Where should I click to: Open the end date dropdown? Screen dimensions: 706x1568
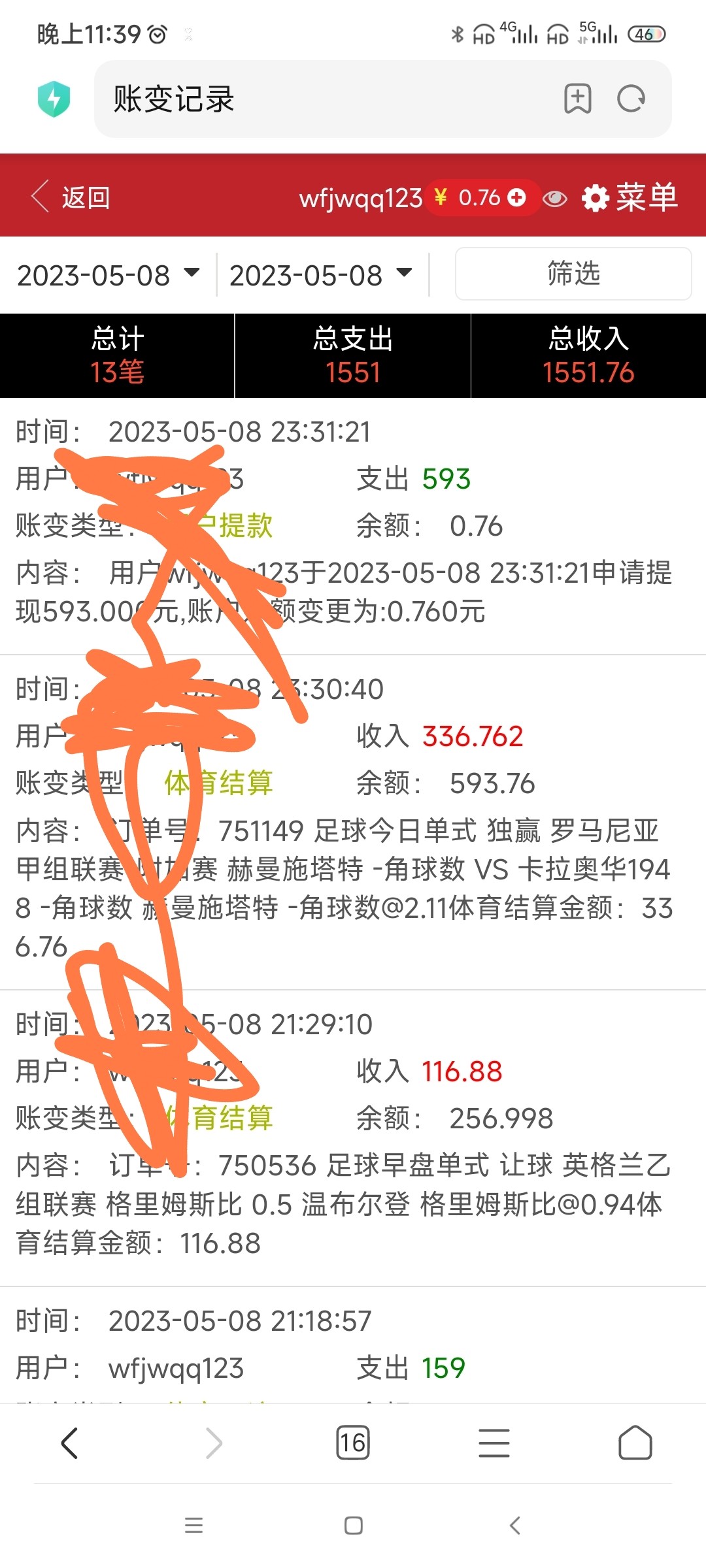321,274
